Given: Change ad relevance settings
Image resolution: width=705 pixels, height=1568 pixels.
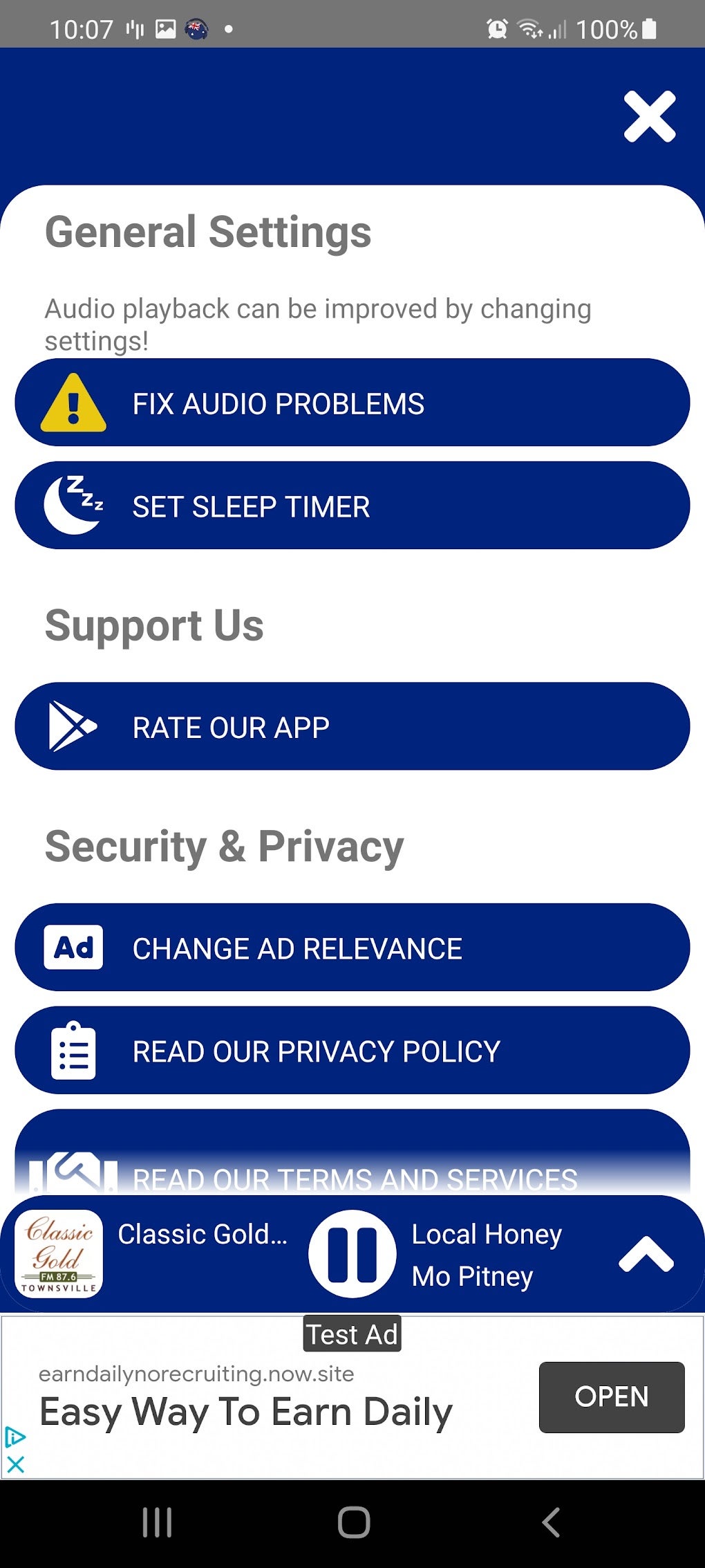Looking at the screenshot, I should point(352,947).
